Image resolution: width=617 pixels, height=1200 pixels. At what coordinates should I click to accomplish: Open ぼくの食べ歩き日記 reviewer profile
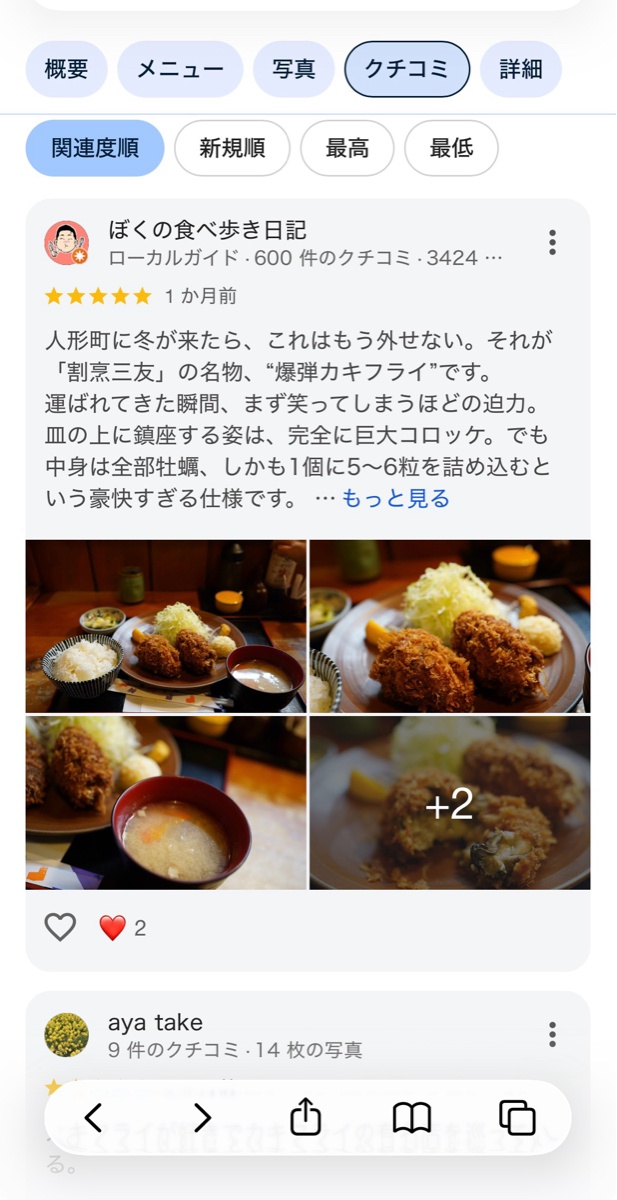tap(207, 230)
